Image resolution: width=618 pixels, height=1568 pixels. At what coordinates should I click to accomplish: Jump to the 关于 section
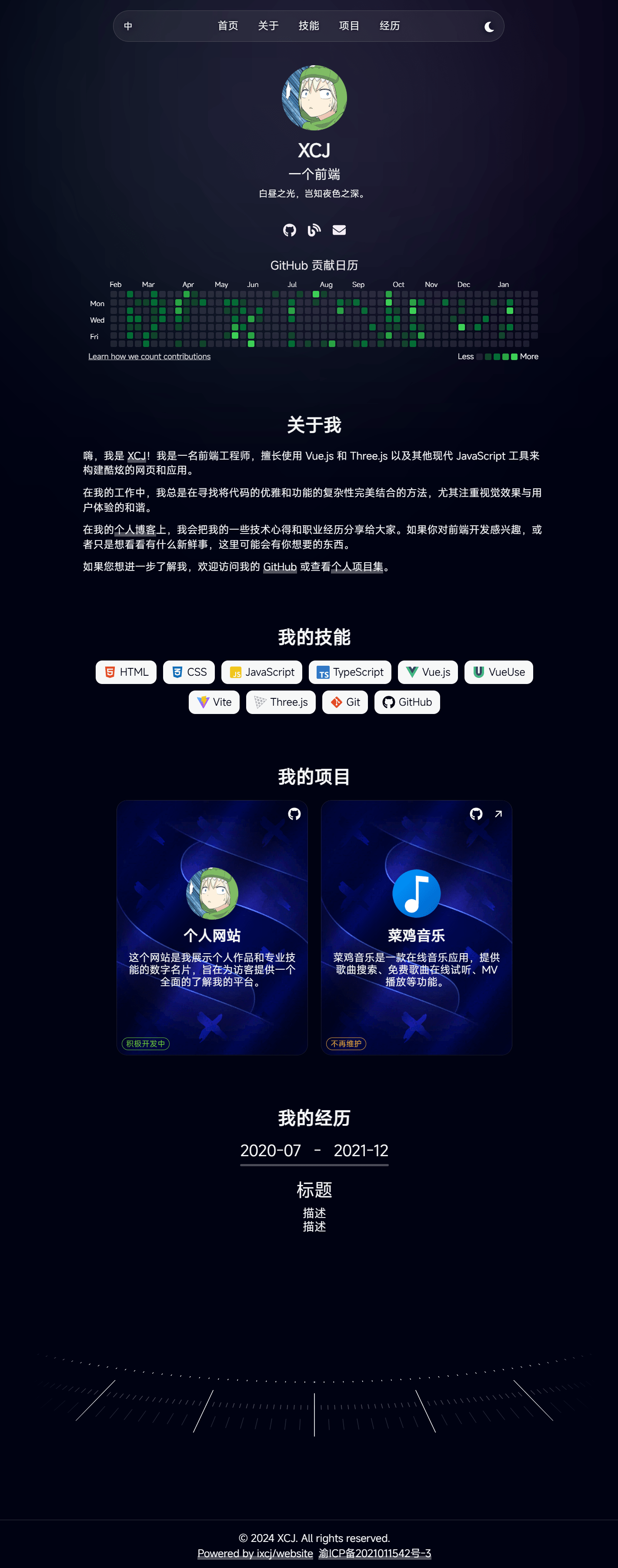point(268,26)
